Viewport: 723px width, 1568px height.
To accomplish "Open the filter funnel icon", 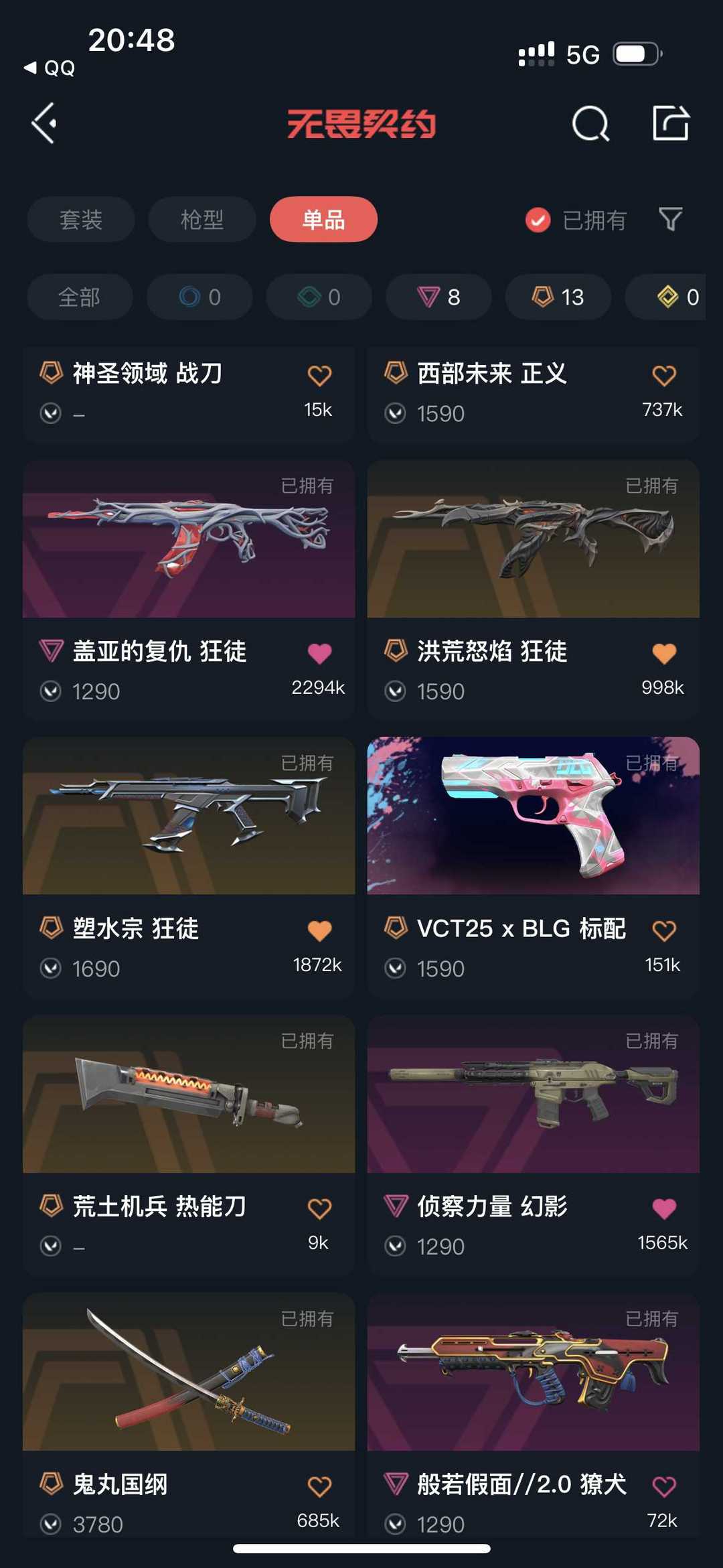I will point(670,219).
